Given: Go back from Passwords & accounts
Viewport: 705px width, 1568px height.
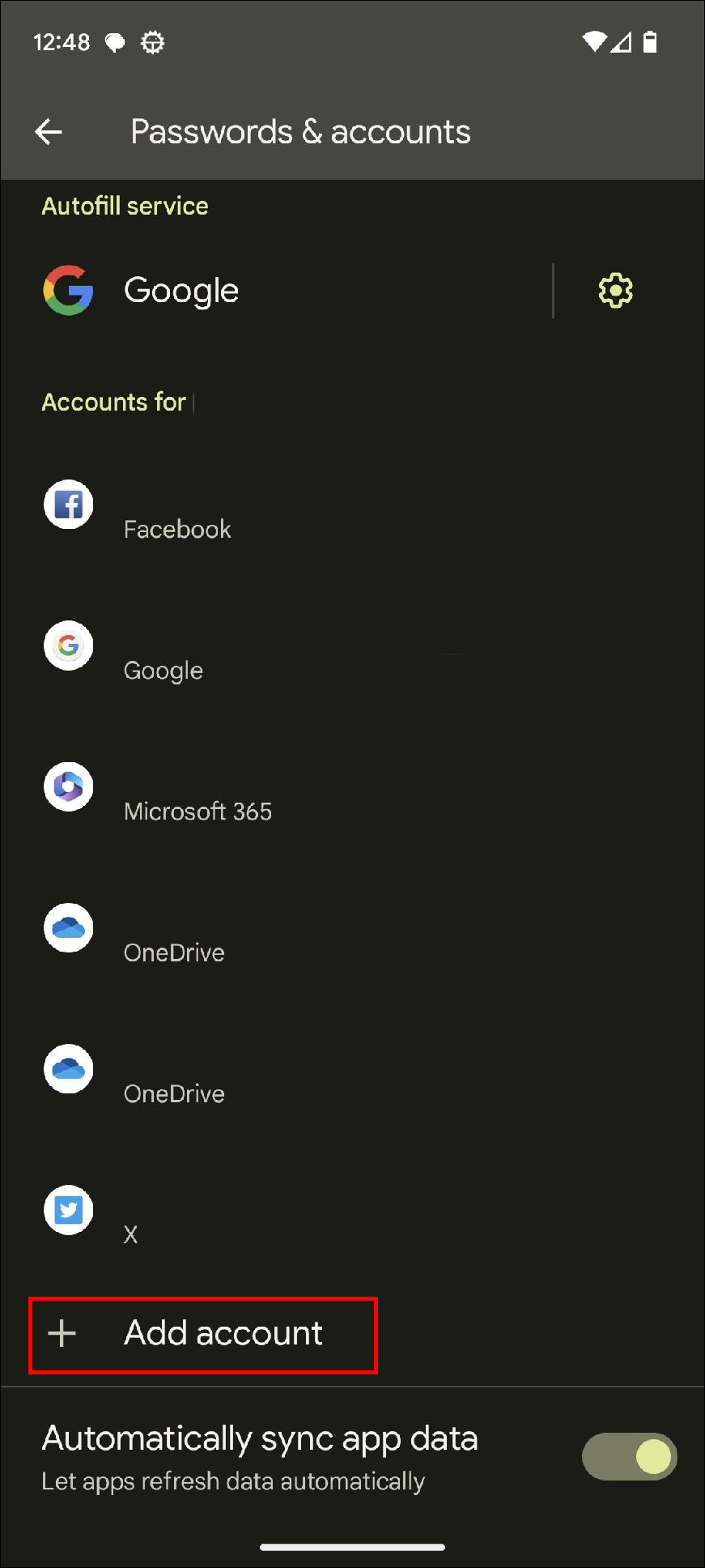Looking at the screenshot, I should pos(49,131).
